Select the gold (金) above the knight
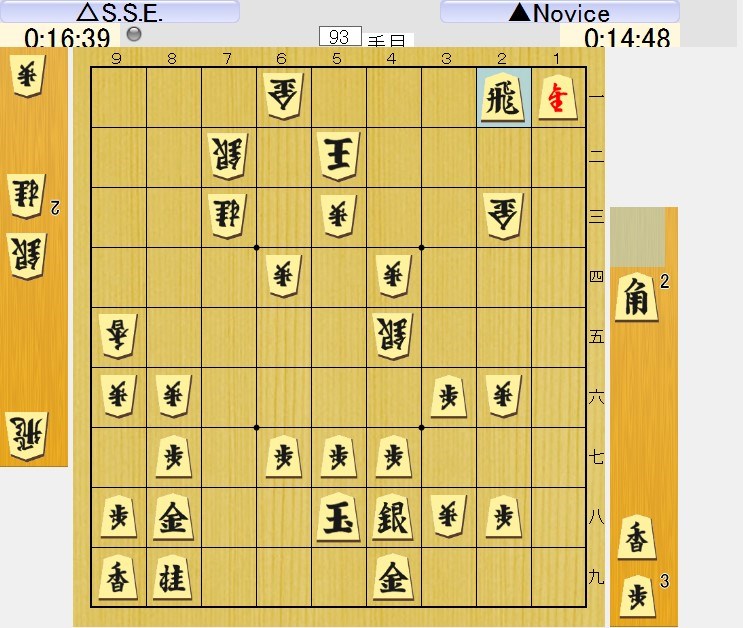The image size is (743, 628). (x=173, y=519)
